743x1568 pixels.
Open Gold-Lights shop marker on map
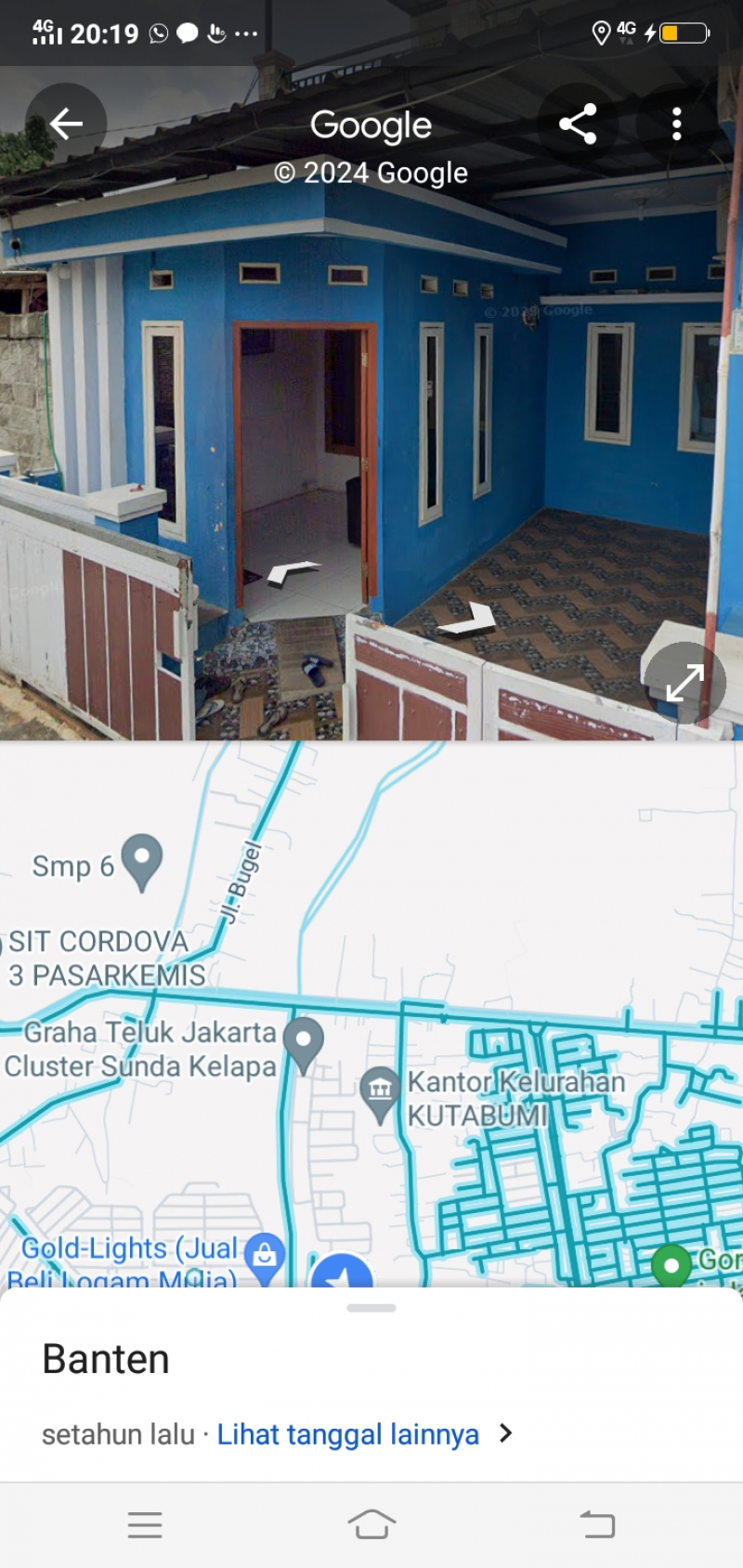coord(264,1256)
